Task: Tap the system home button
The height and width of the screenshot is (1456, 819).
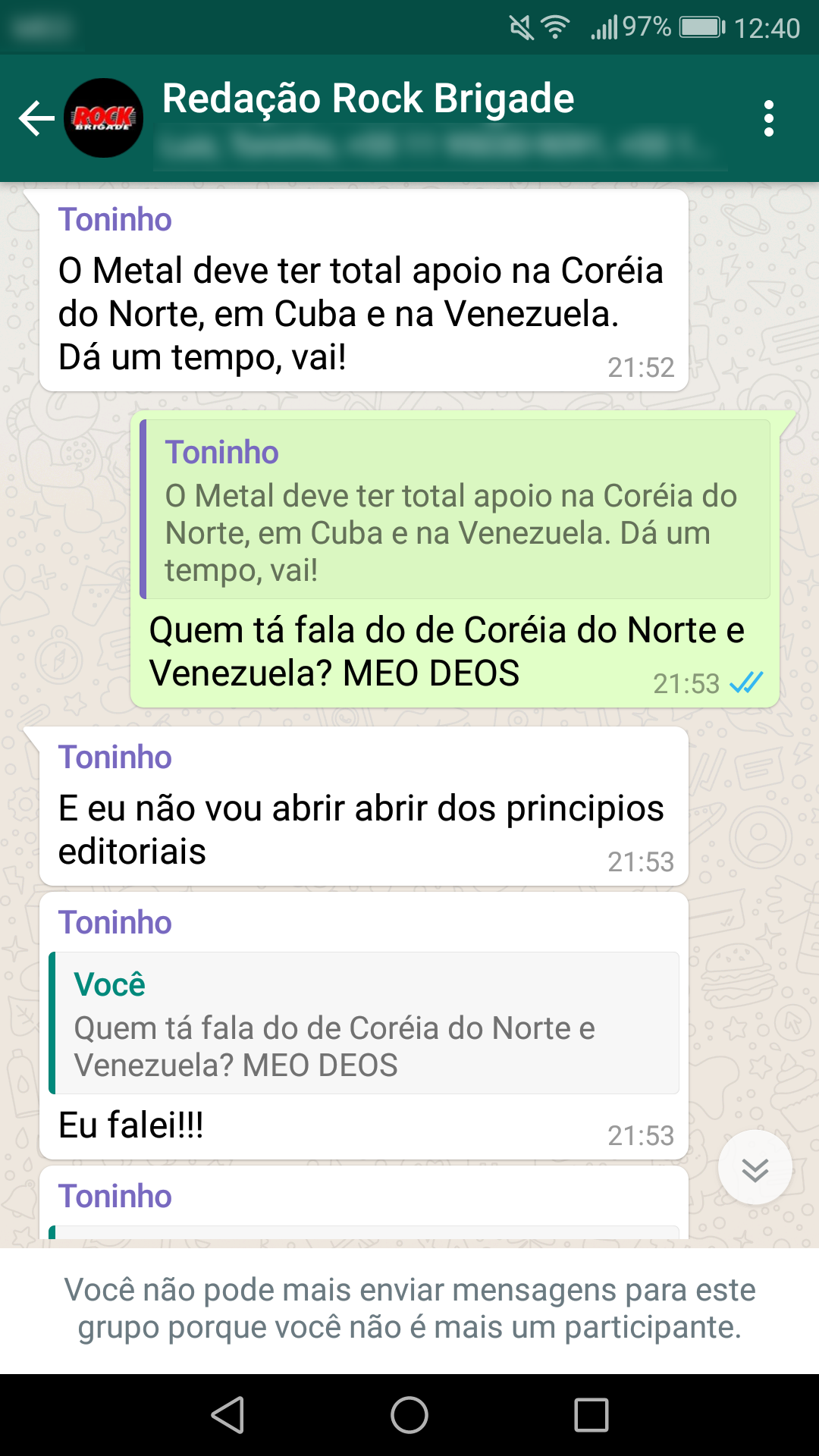Action: pyautogui.click(x=409, y=1415)
